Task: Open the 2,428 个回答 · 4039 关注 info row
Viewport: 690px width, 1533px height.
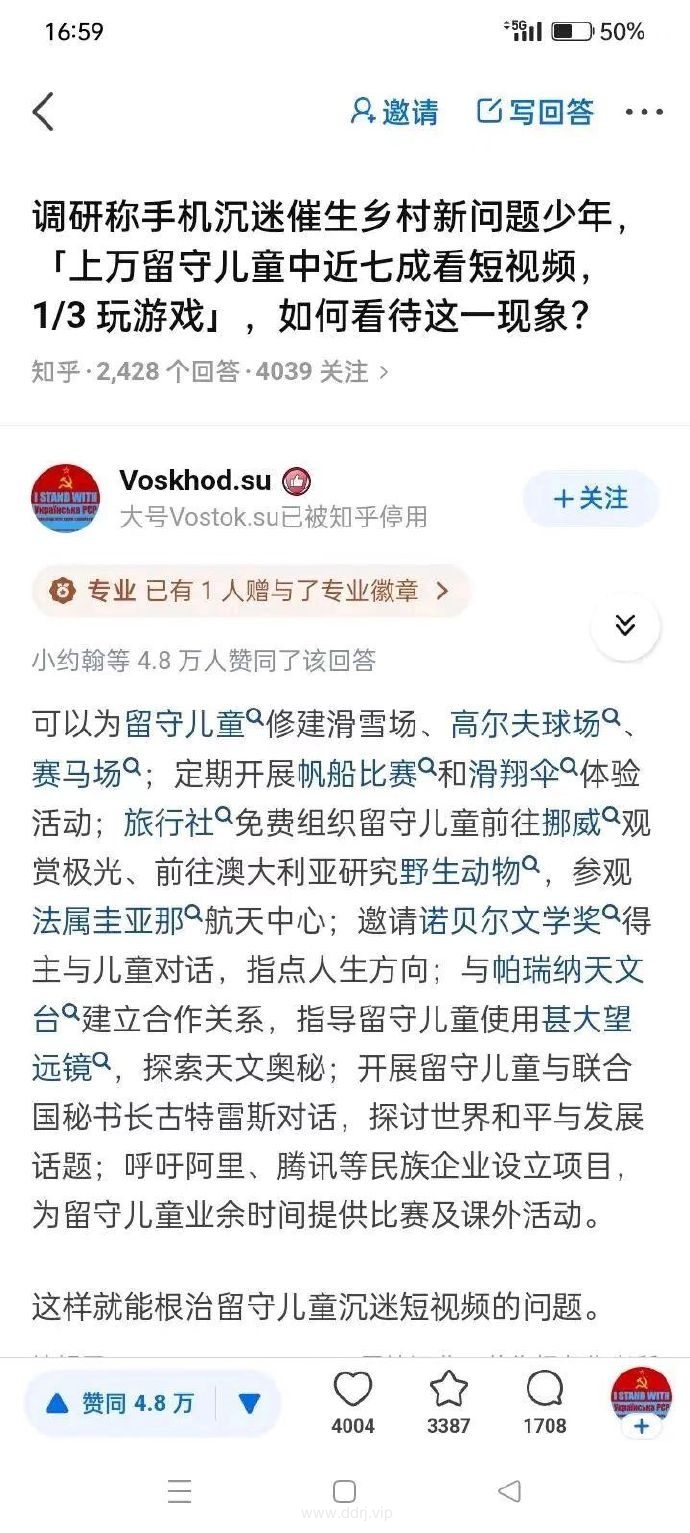Action: coord(210,372)
